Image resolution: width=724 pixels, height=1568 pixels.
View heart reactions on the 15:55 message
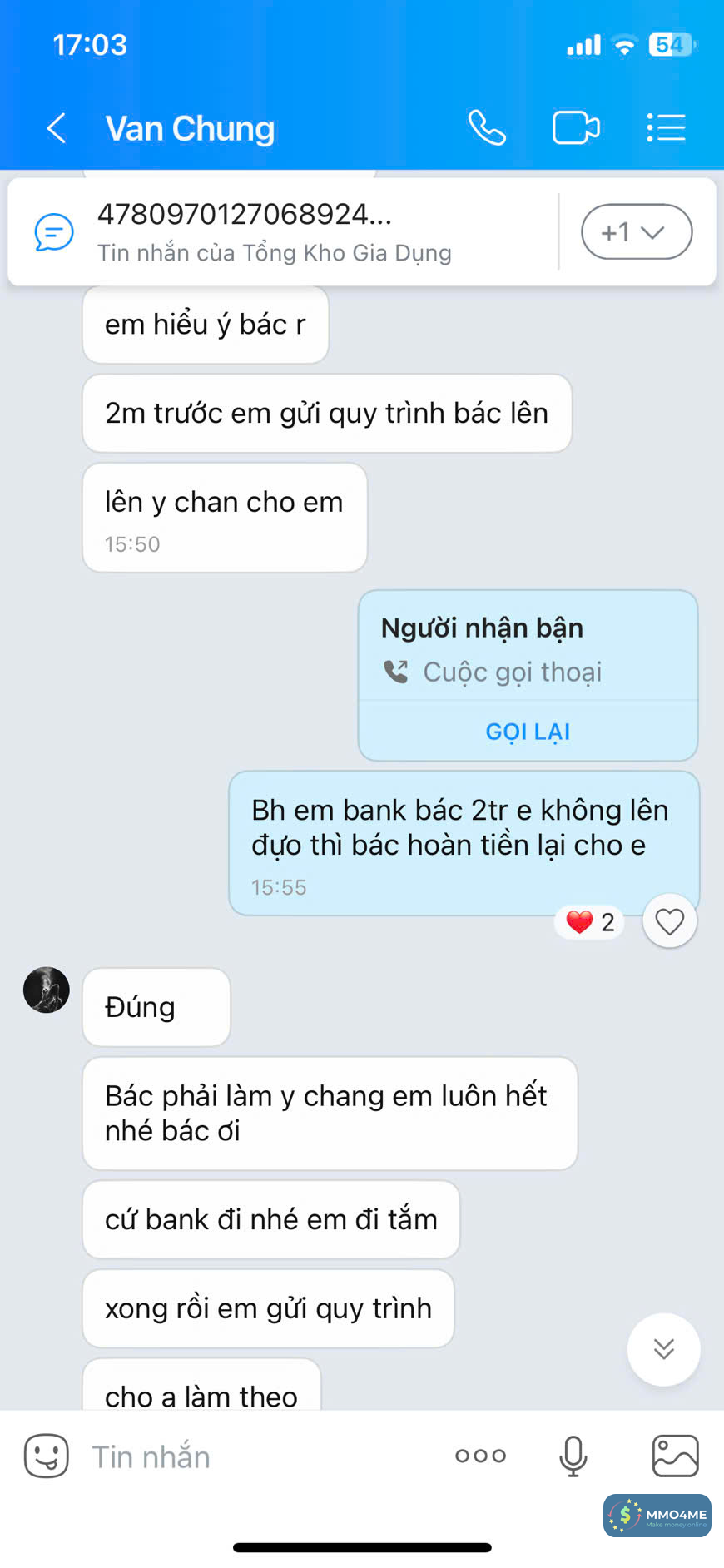click(590, 922)
